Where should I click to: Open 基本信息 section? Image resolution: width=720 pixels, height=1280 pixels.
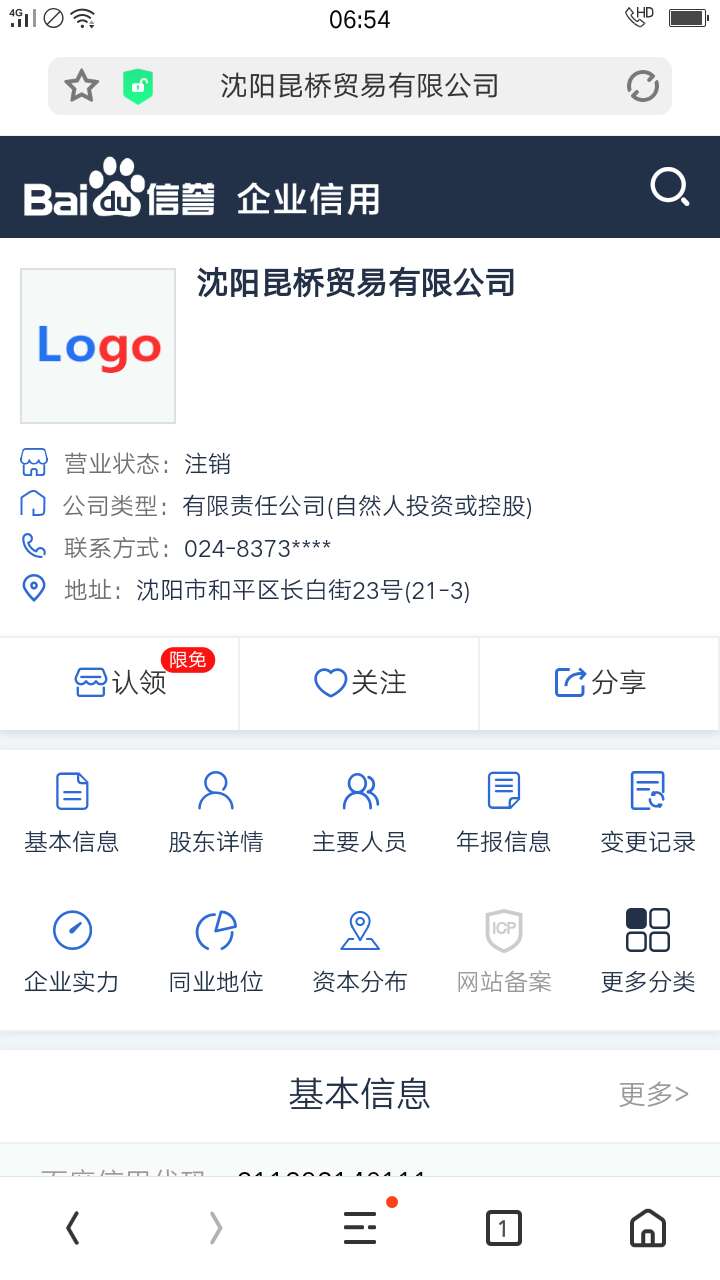72,812
